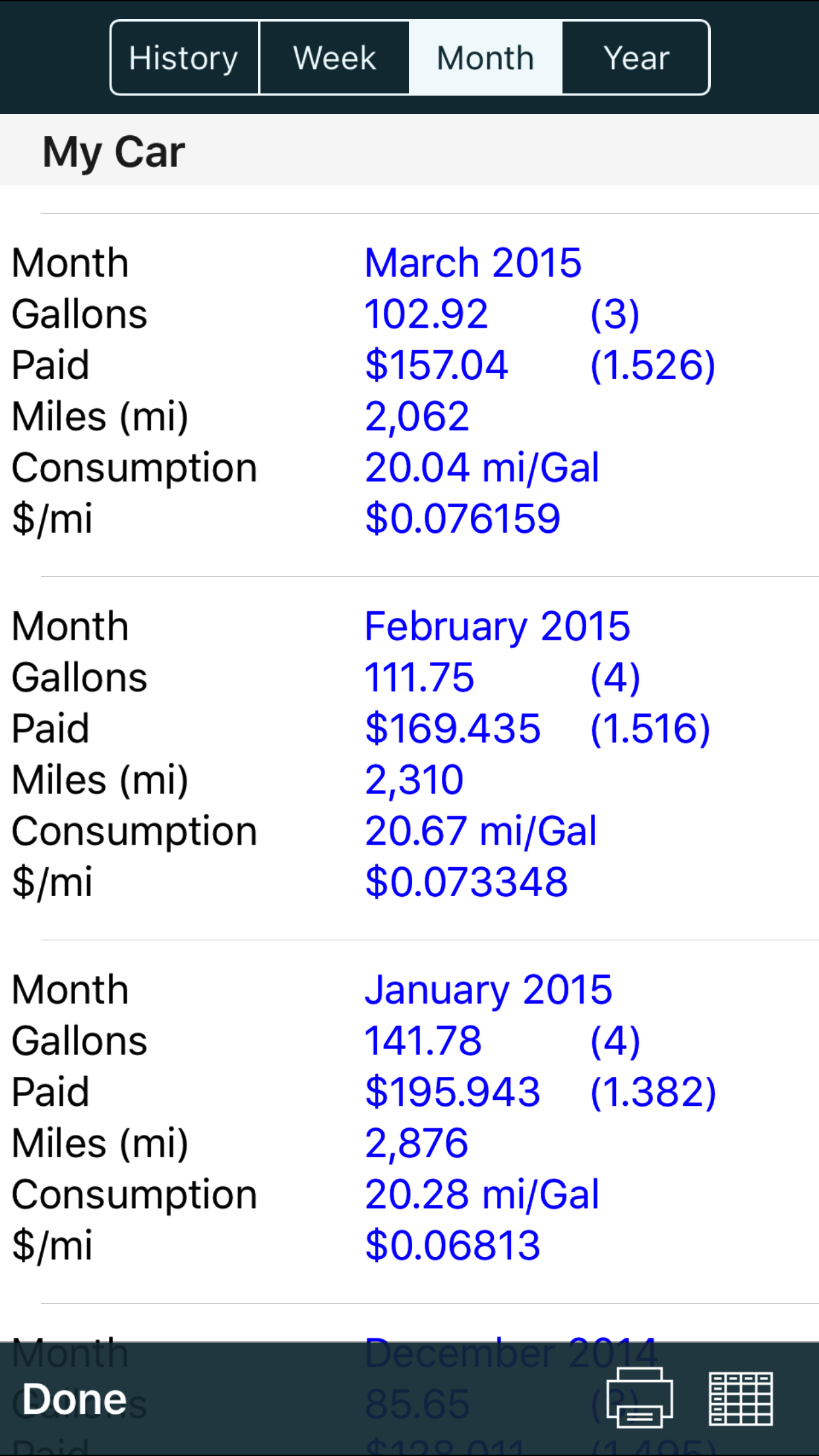Screen dimensions: 819x1456
Task: Tap Done to close the report
Action: click(75, 1399)
